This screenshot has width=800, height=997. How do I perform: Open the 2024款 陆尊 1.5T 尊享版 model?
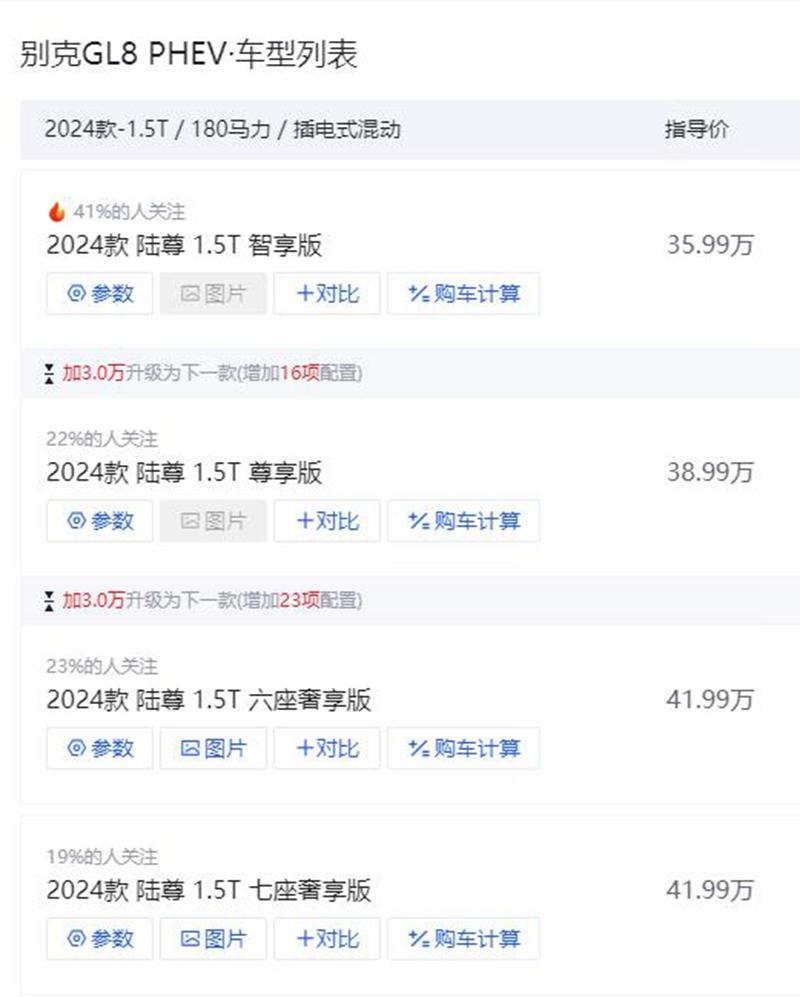coord(184,472)
